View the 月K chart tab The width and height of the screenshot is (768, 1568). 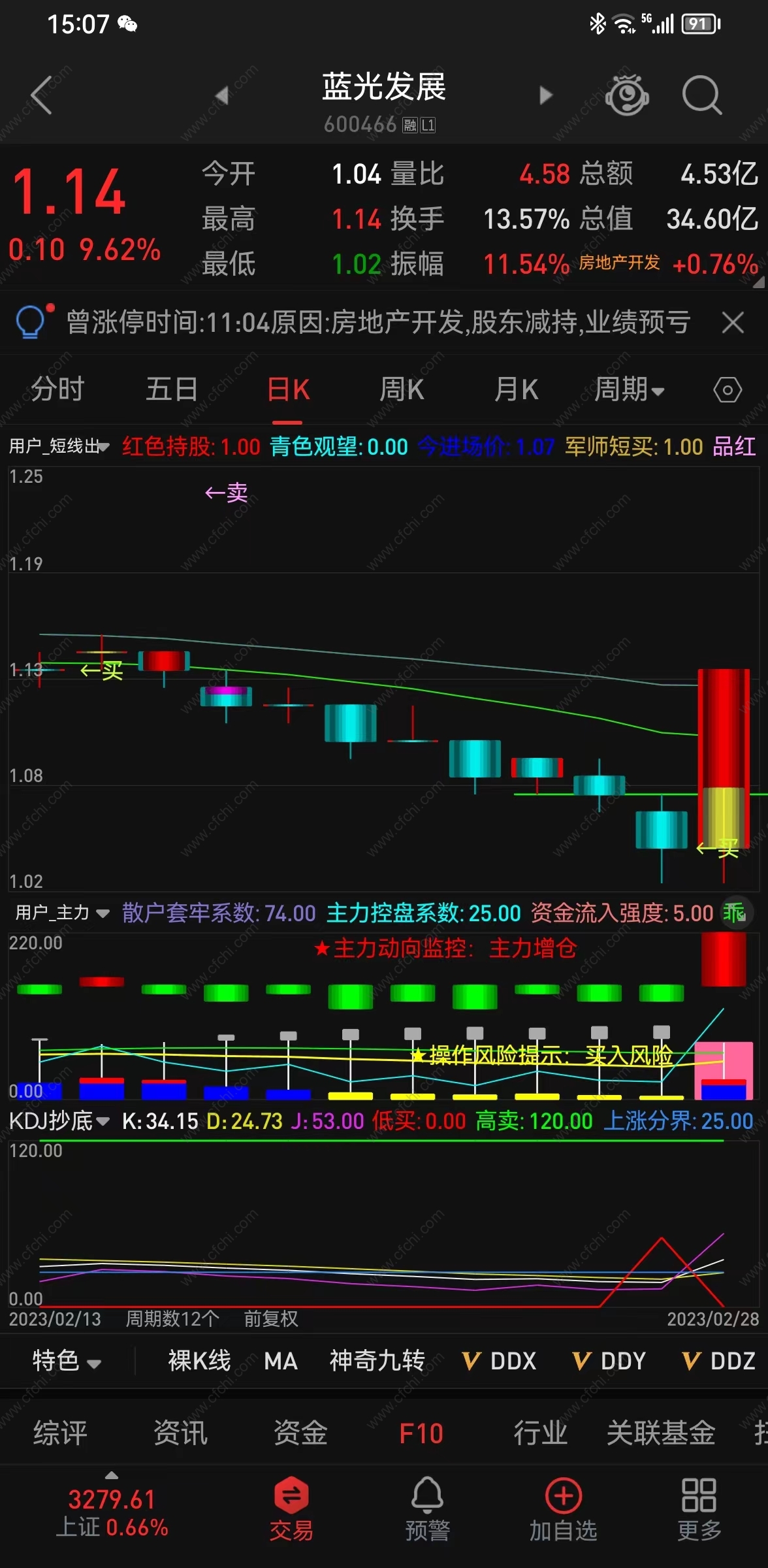(516, 390)
